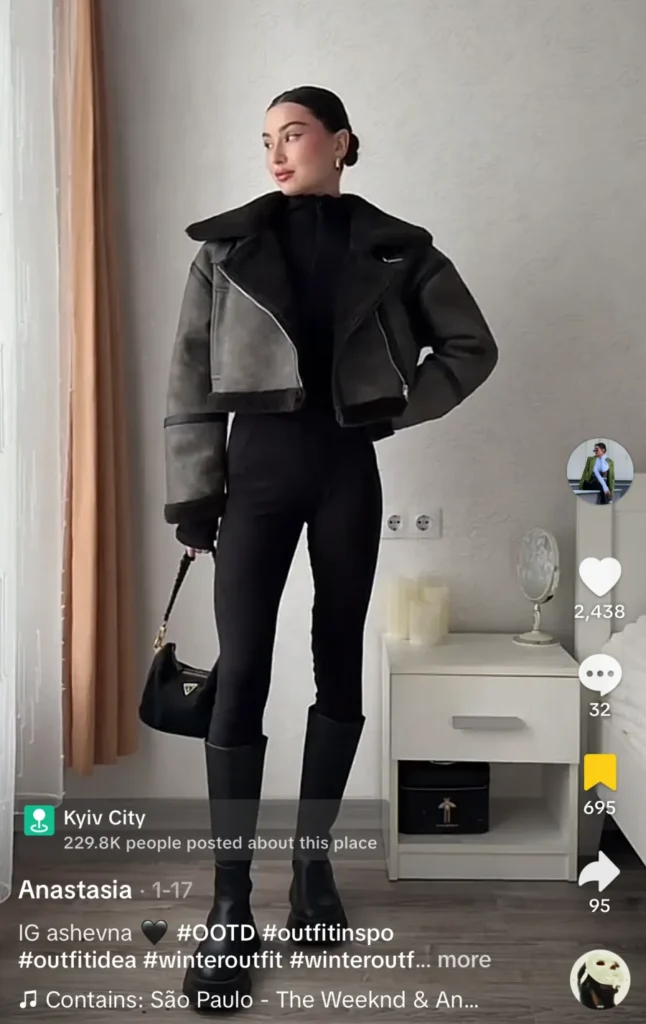Open the spinning sound disc
This screenshot has width=646, height=1024.
599,979
